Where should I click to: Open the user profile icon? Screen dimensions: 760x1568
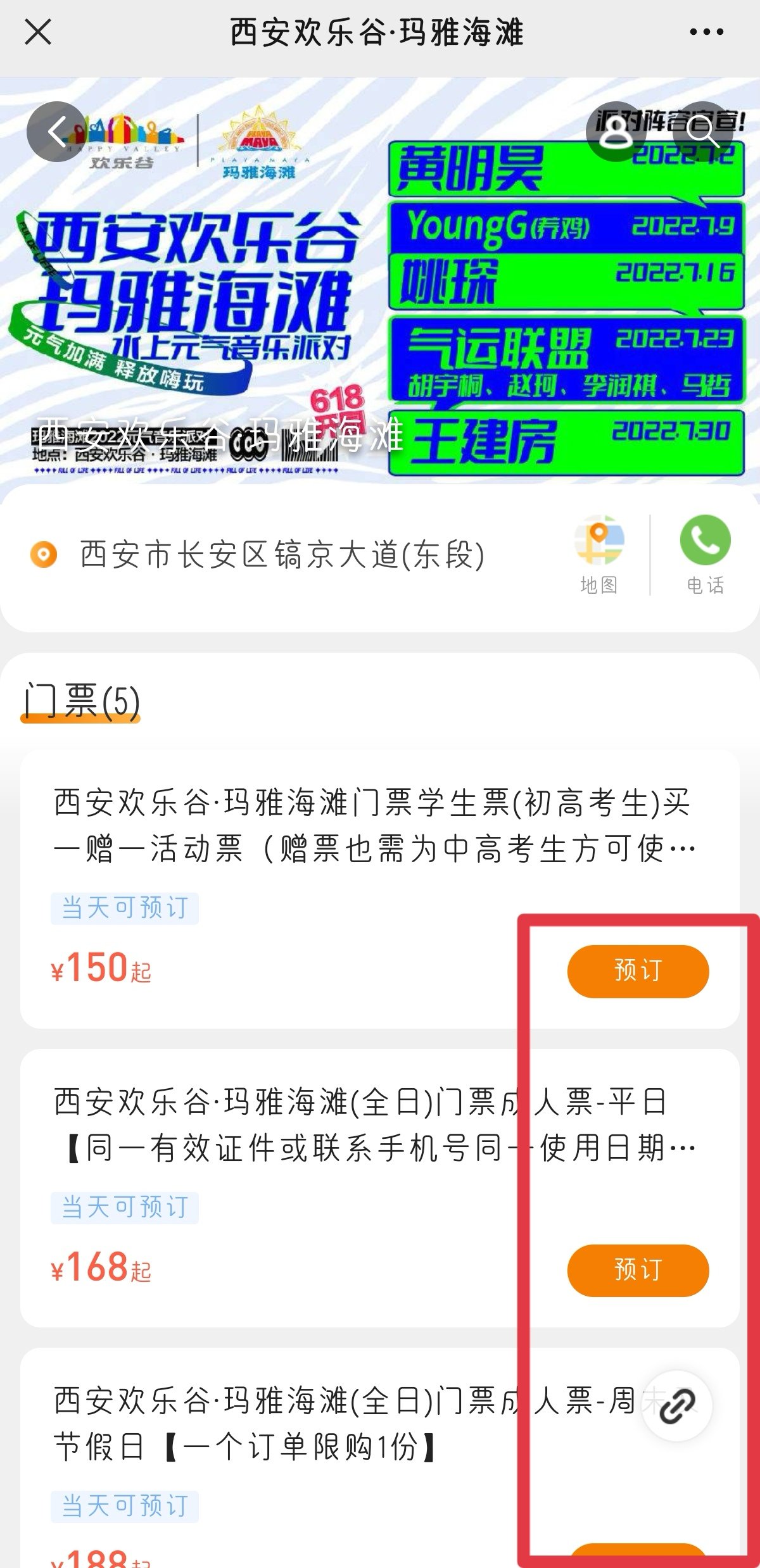point(616,132)
